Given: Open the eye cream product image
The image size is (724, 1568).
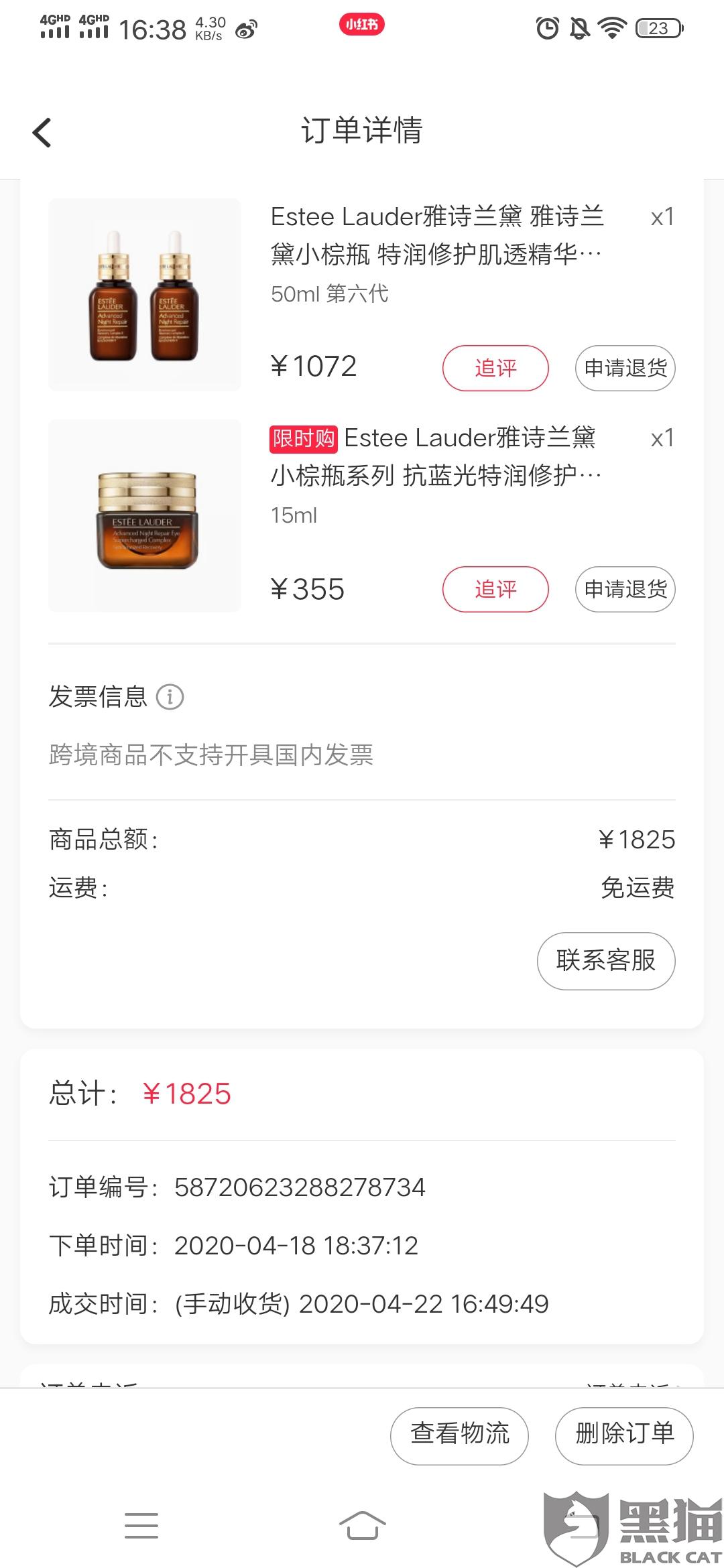Looking at the screenshot, I should 145,516.
